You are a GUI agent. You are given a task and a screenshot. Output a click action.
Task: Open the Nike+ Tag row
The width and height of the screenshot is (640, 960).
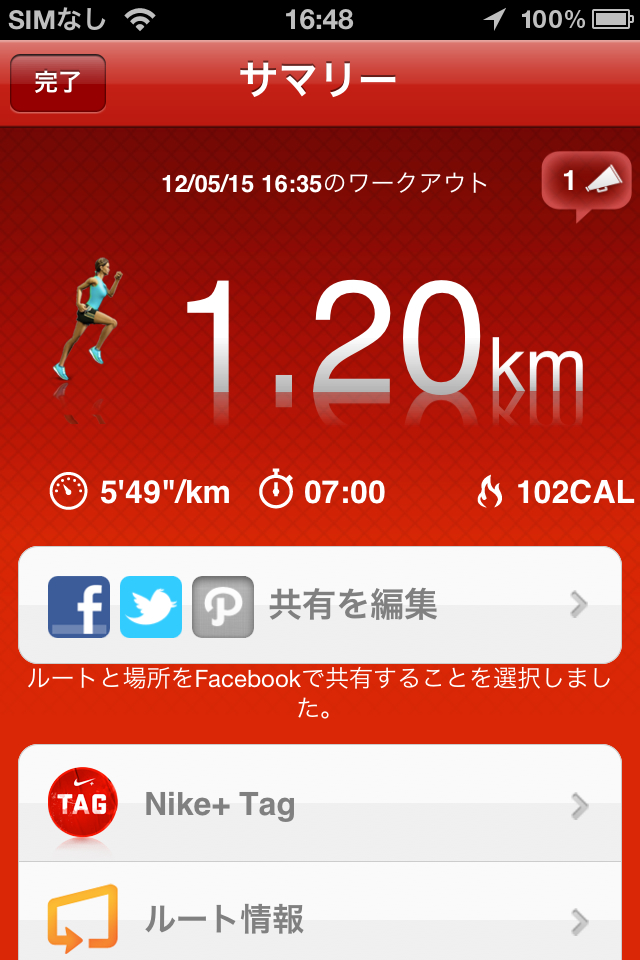coord(320,804)
